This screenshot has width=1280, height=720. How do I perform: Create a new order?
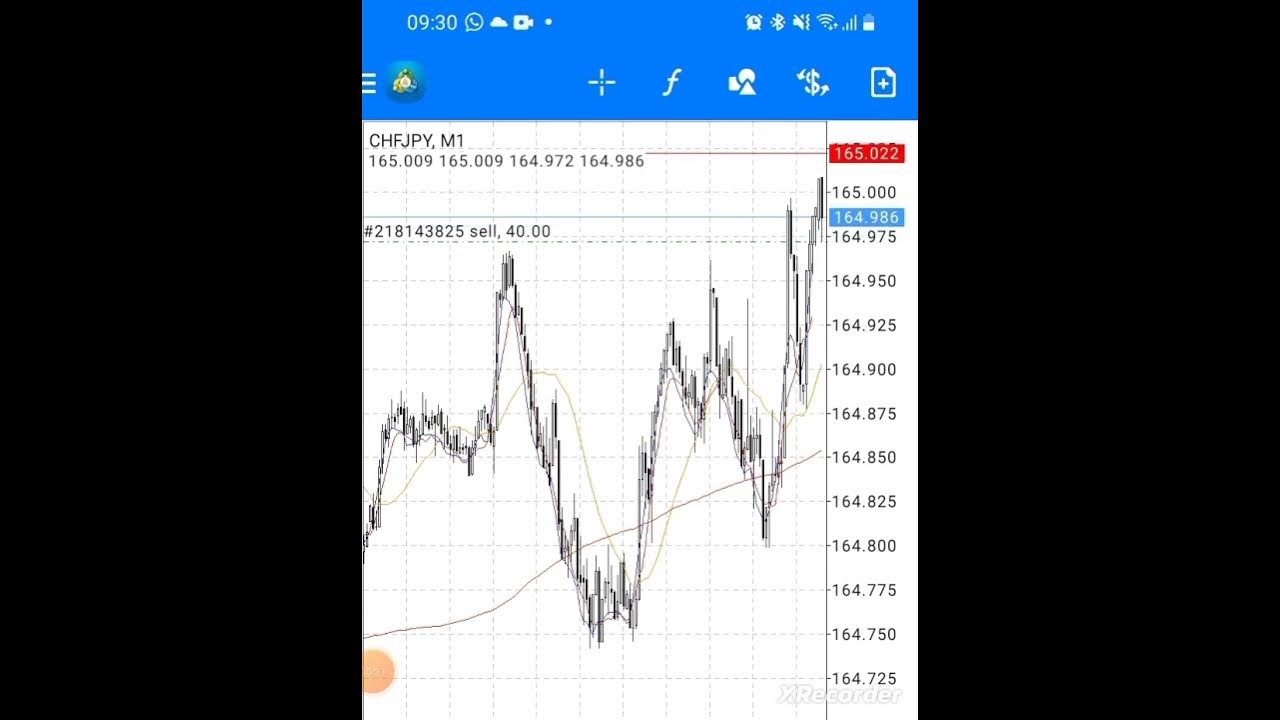point(883,83)
